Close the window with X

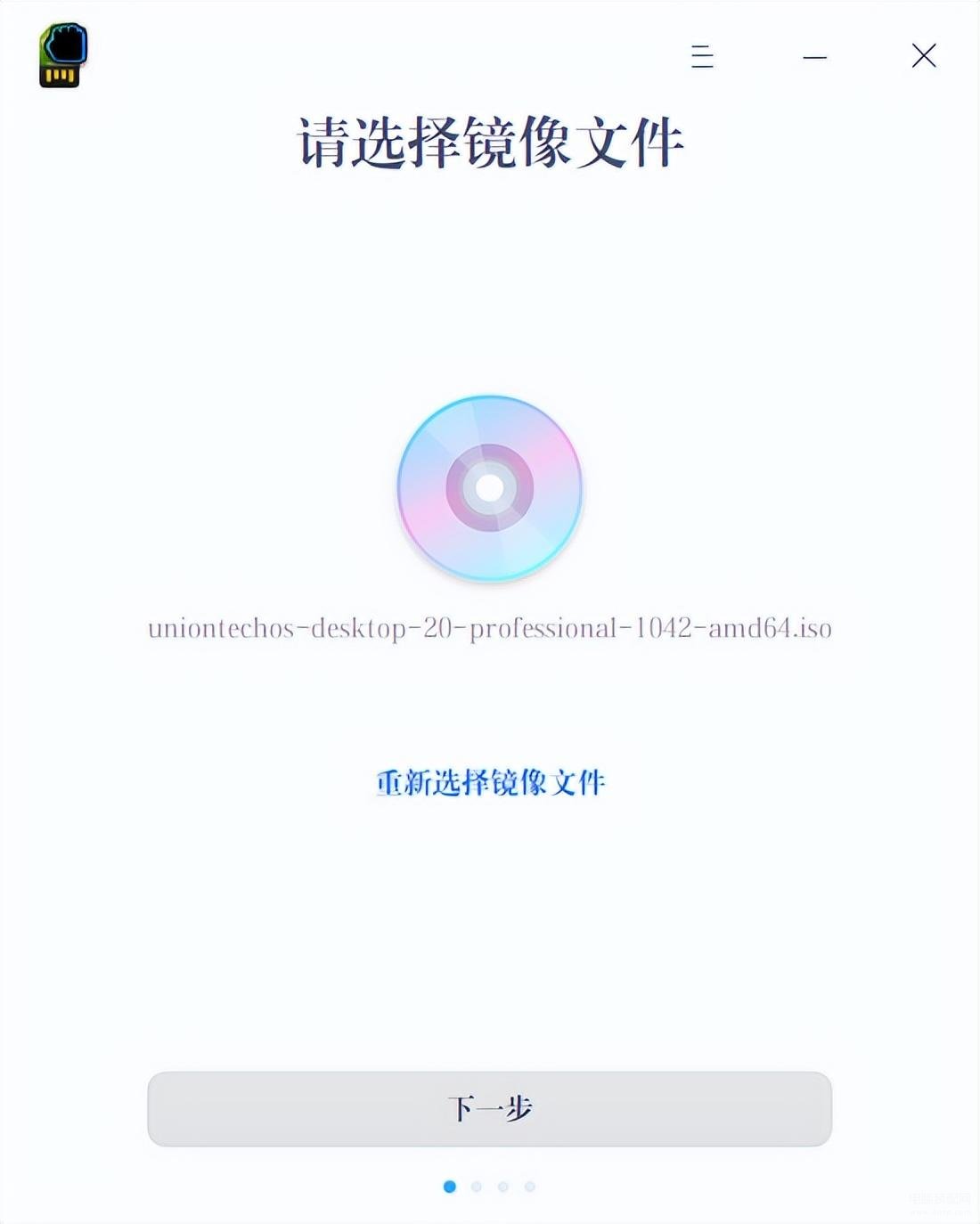[x=924, y=56]
